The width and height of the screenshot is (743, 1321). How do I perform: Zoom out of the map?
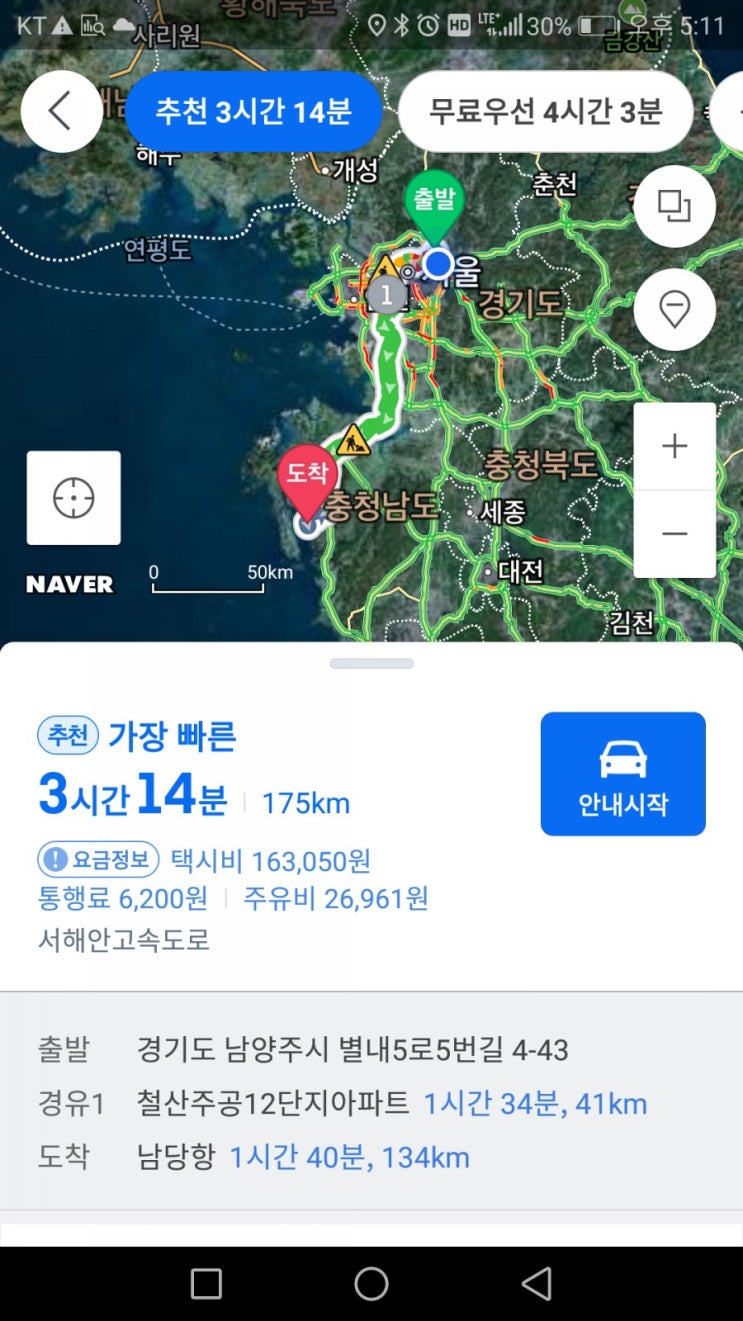tap(674, 534)
